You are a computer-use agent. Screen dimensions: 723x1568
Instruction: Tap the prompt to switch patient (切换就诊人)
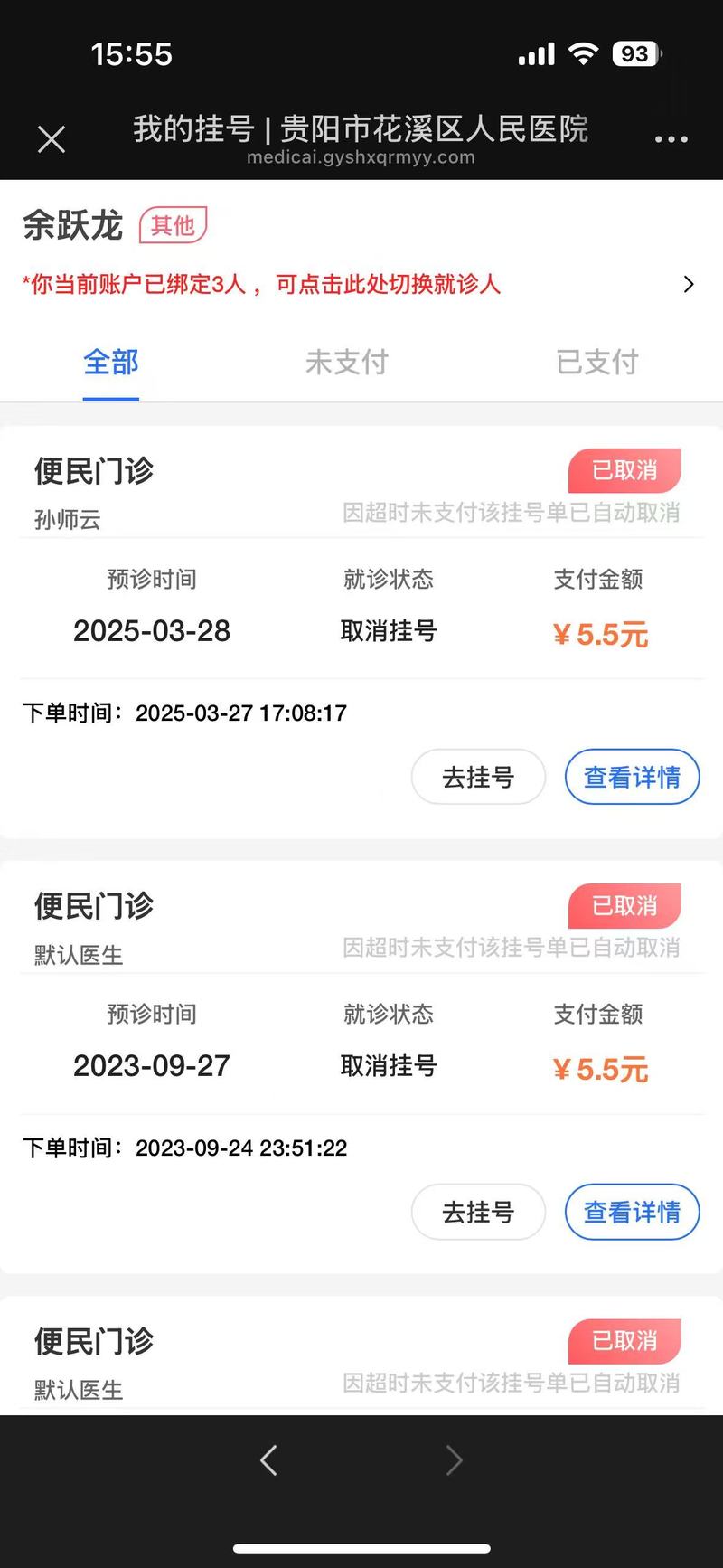pos(361,285)
